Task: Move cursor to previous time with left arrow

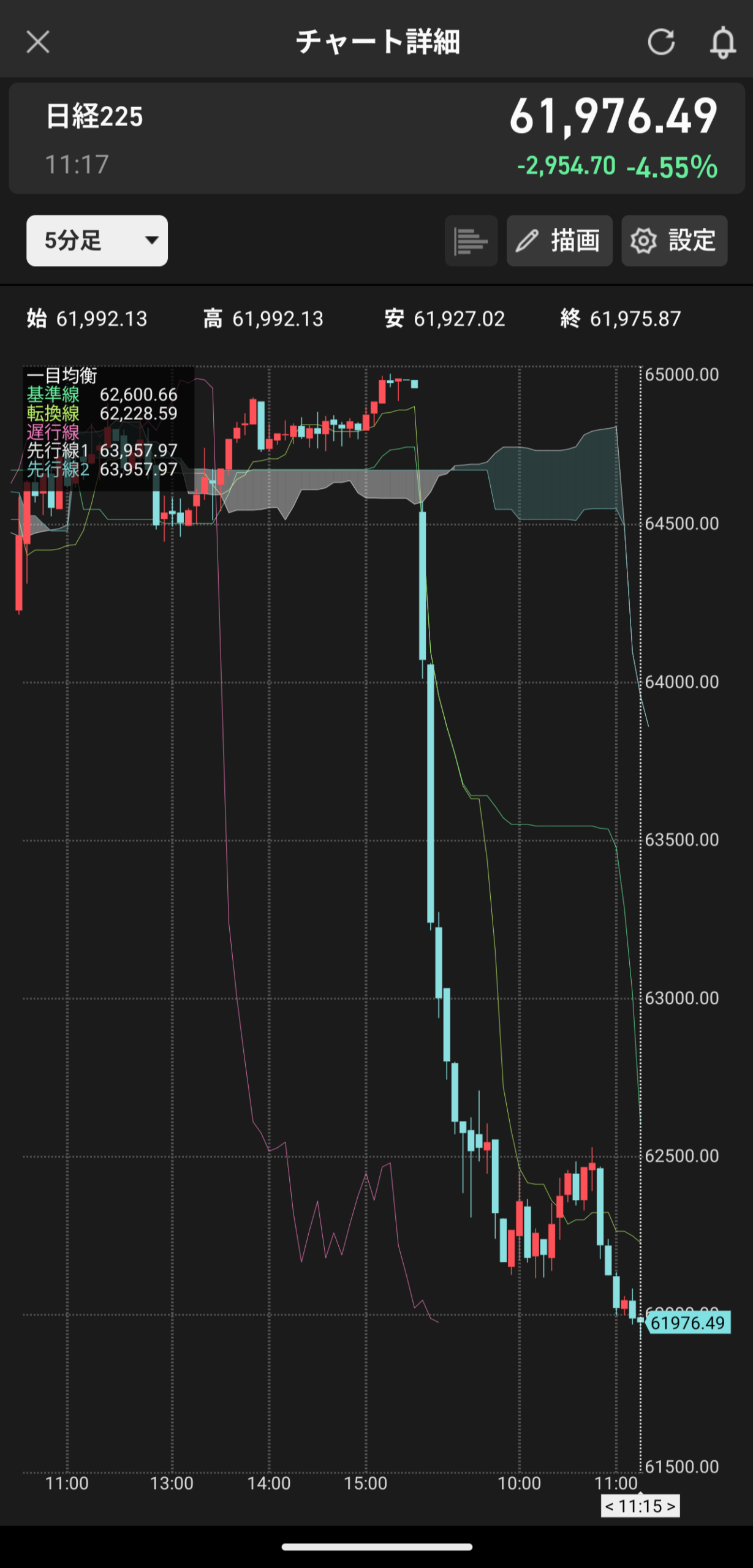Action: 609,1506
